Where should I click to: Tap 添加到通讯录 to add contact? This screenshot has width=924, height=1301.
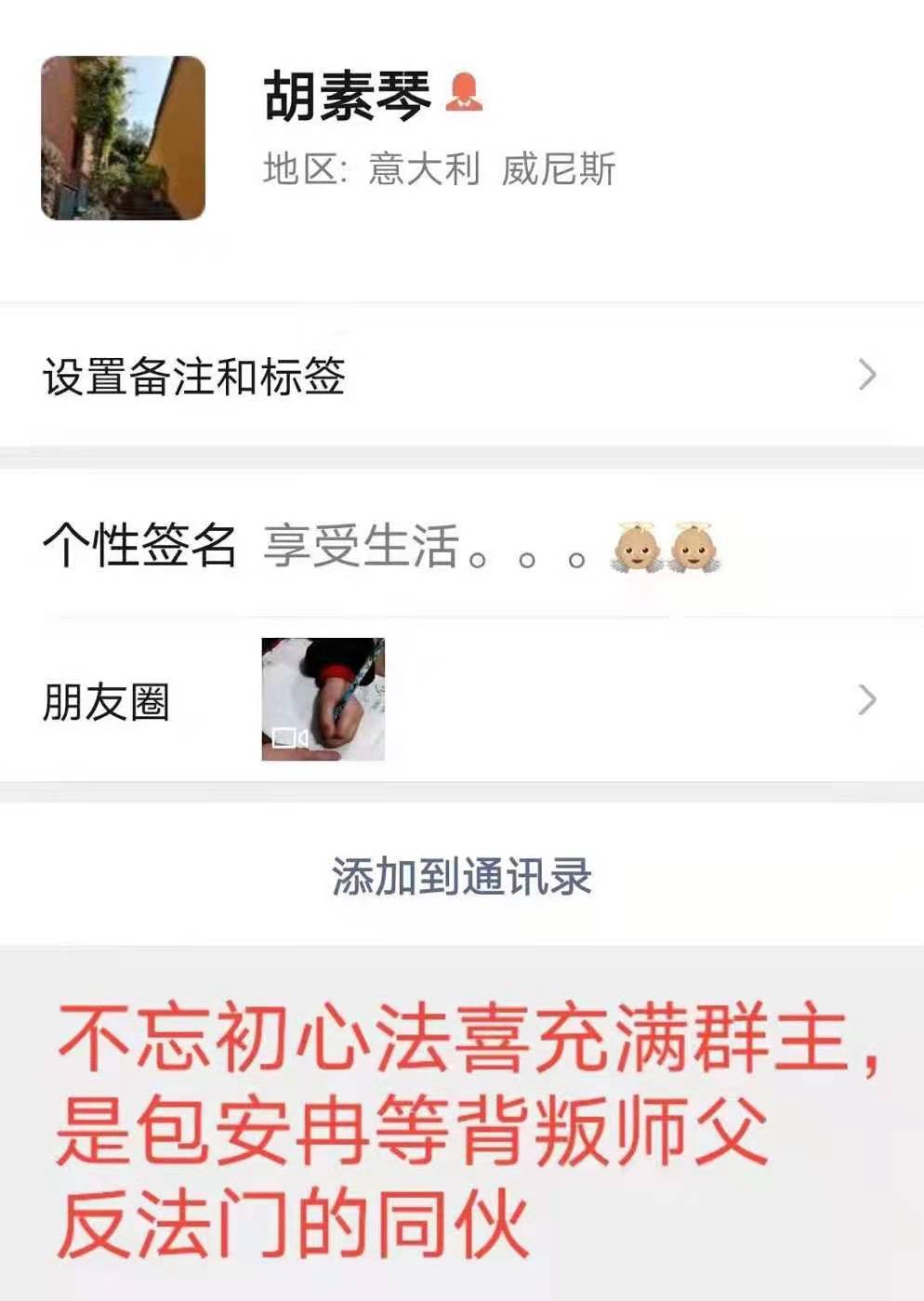462,877
